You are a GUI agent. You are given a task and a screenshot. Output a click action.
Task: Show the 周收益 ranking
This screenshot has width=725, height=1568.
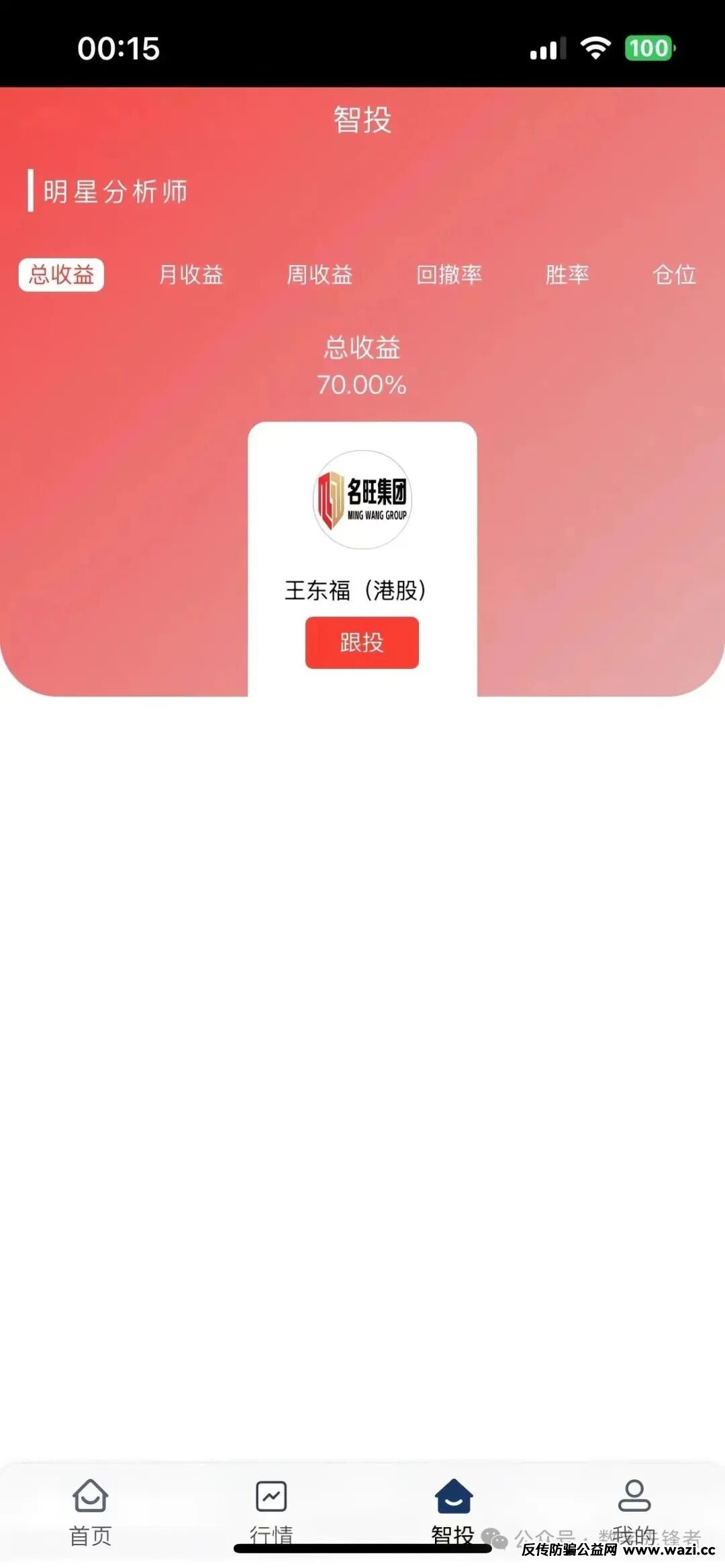pos(320,275)
